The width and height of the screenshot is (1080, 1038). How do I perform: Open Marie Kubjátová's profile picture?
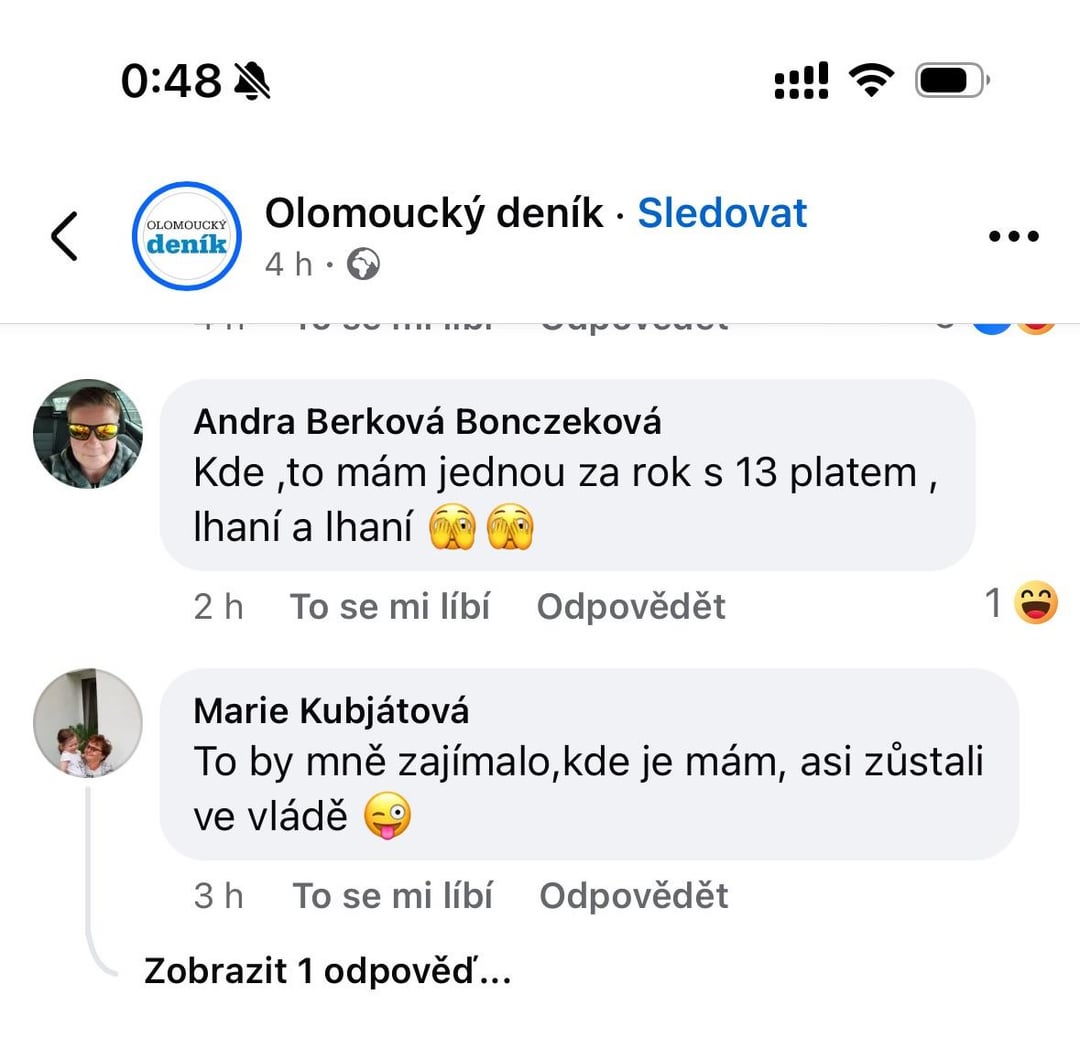pyautogui.click(x=88, y=723)
